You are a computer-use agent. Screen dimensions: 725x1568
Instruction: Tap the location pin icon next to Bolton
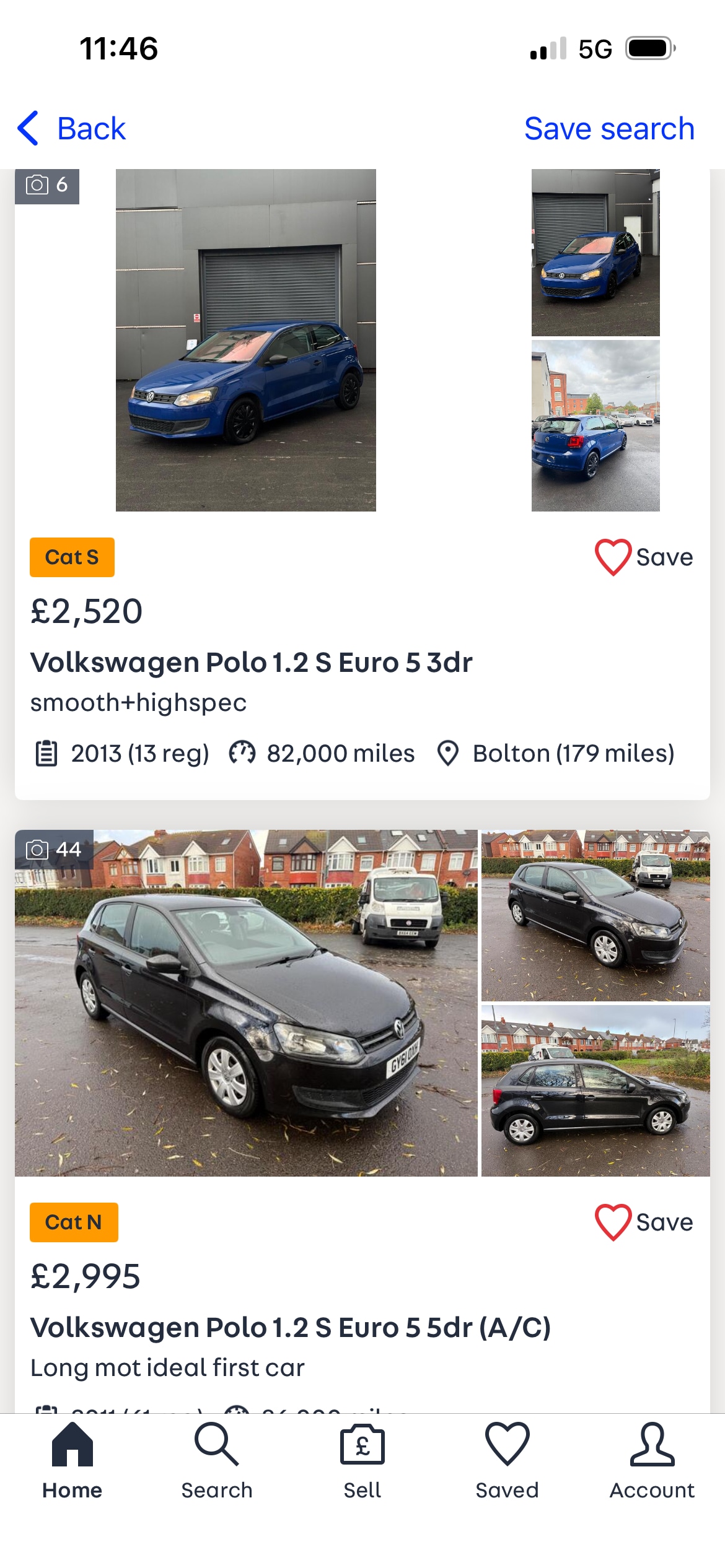(x=449, y=754)
